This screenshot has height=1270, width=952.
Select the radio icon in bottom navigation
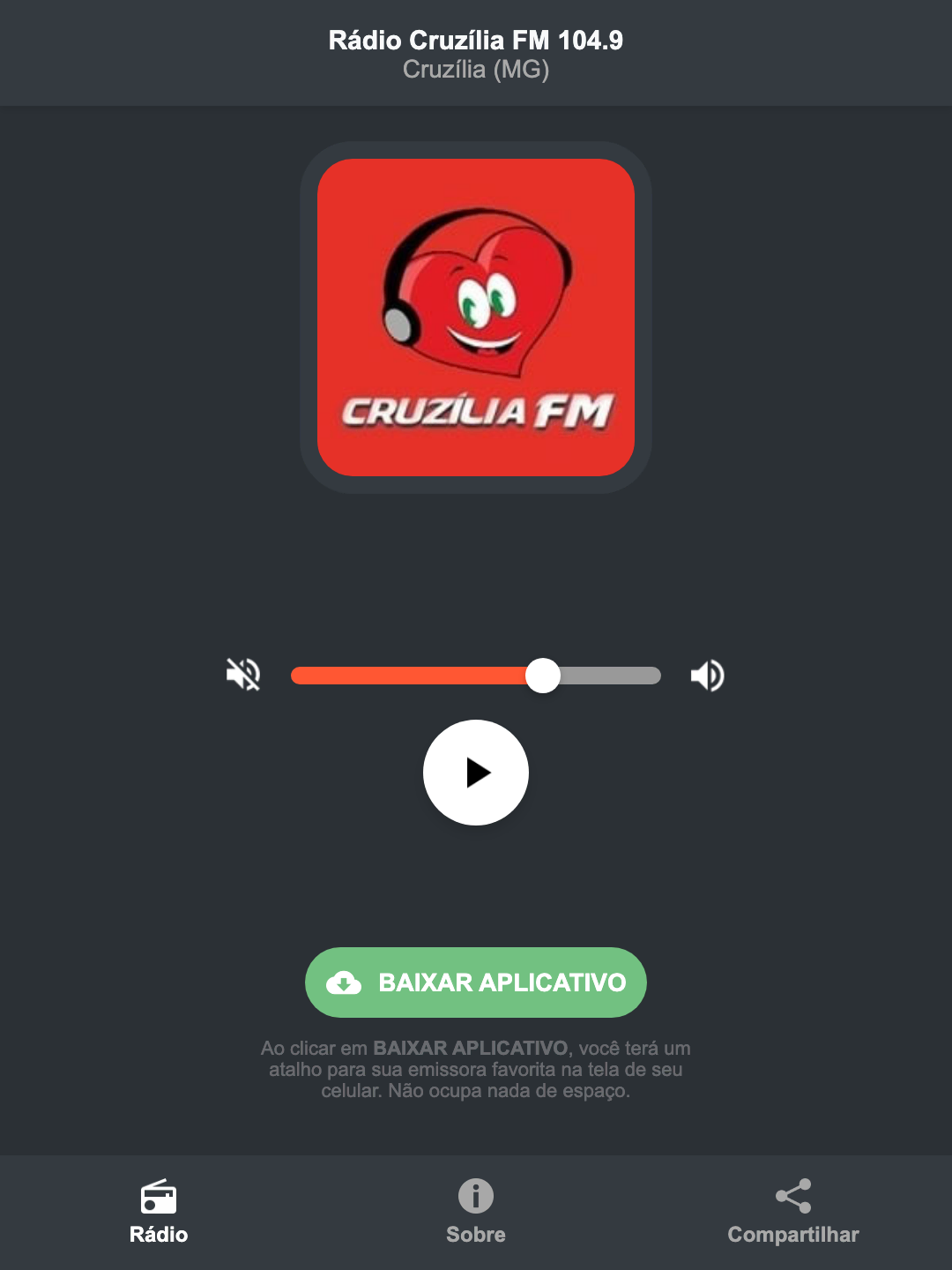tap(159, 1198)
